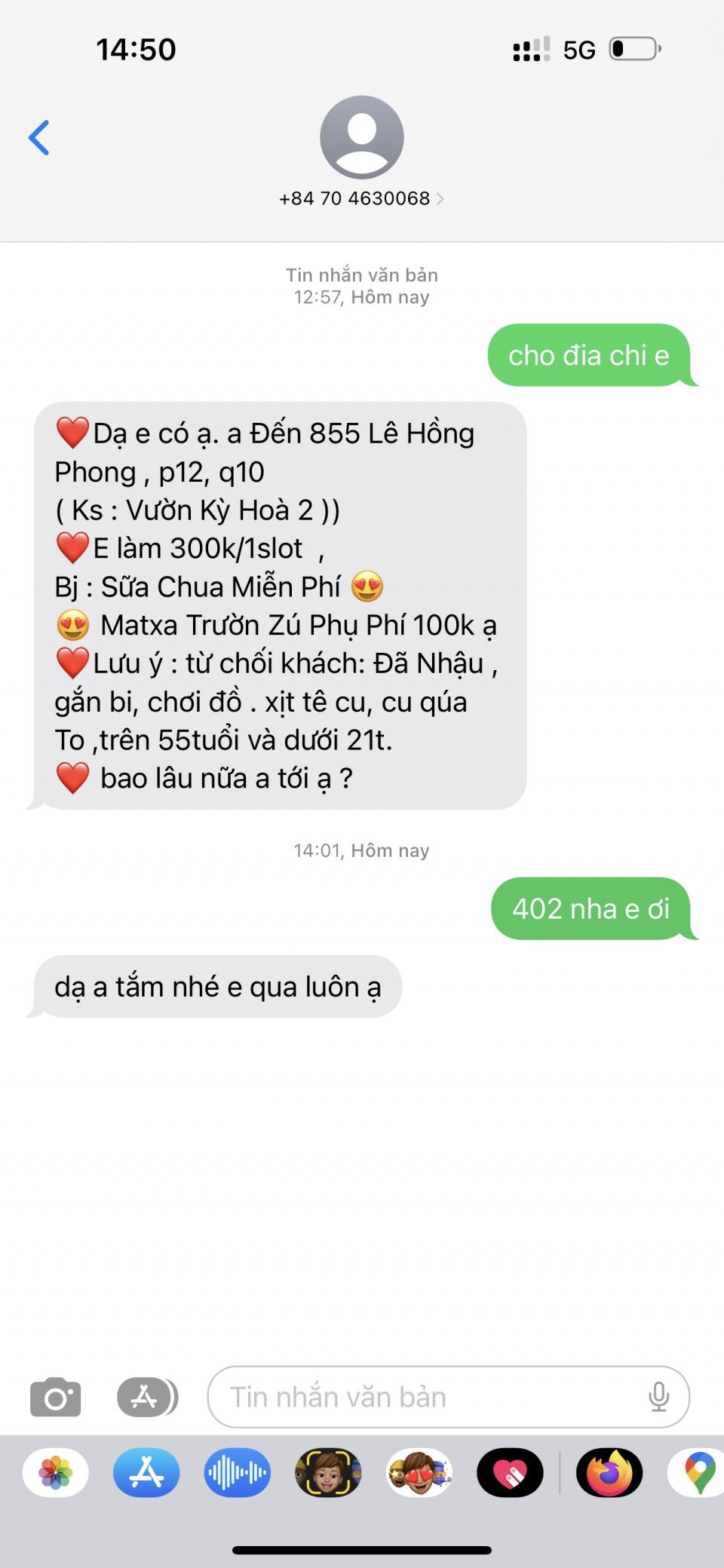Viewport: 724px width, 1568px height.
Task: Open the camera to attach a photo
Action: 55,1397
